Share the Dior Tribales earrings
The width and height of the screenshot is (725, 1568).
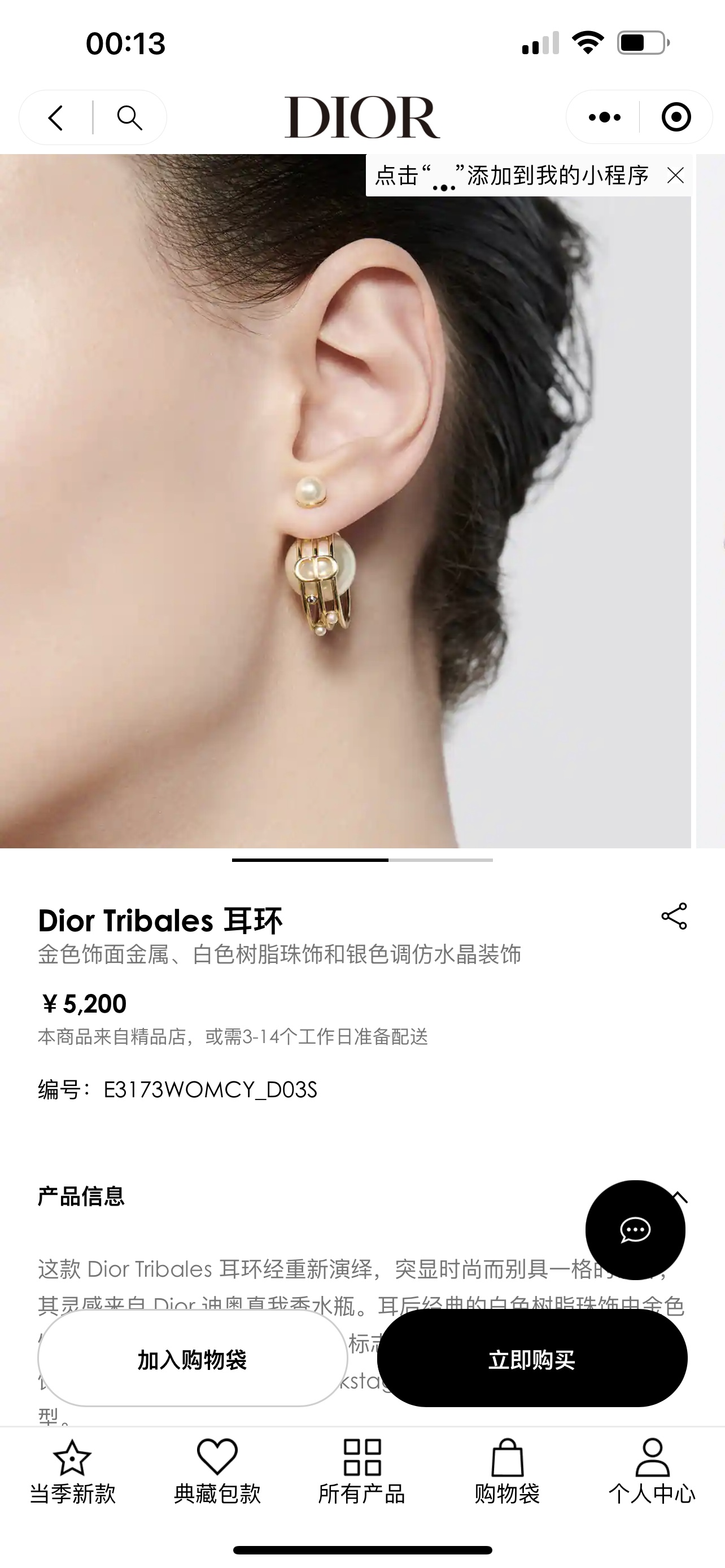click(x=674, y=916)
